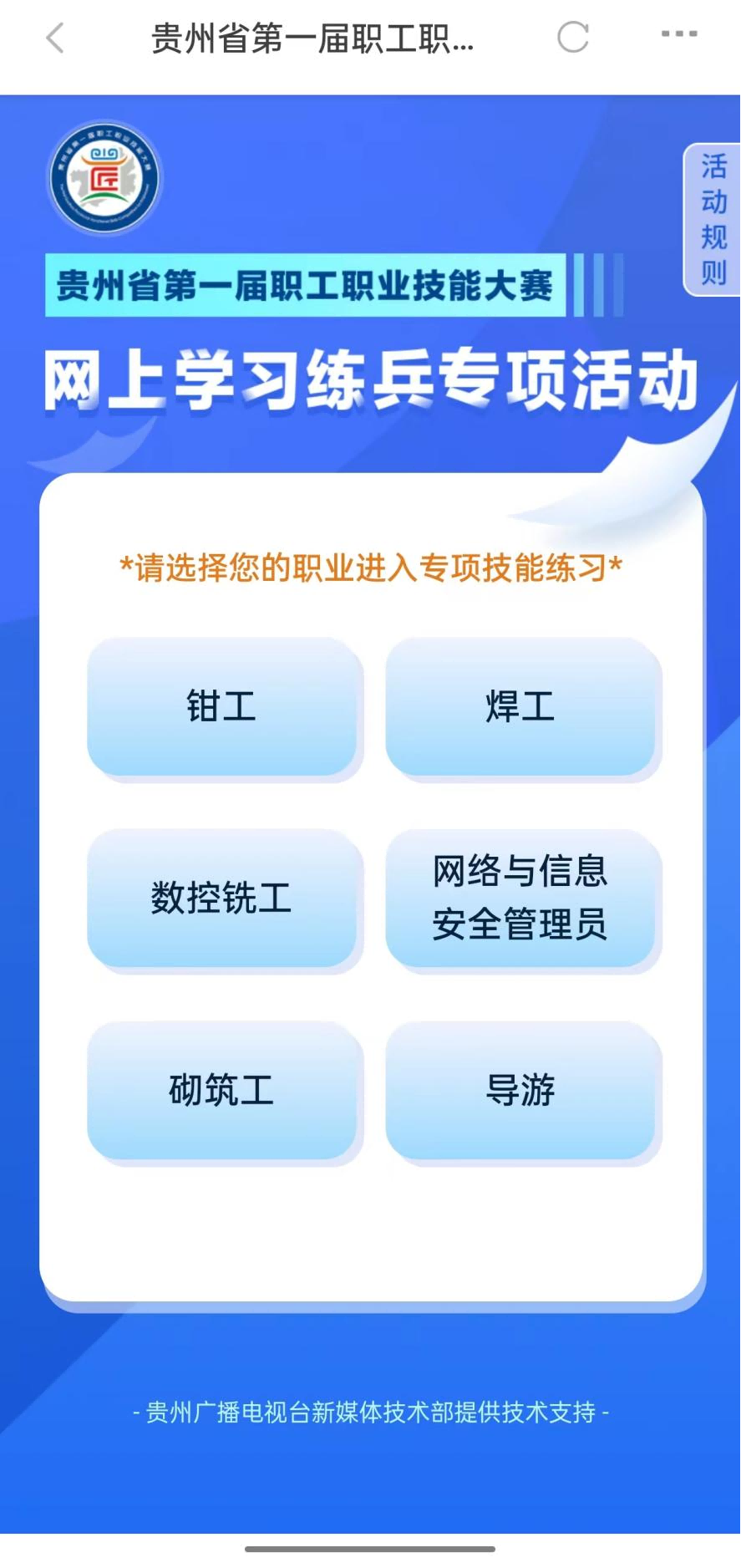Select 导游 as your occupation

[521, 1091]
